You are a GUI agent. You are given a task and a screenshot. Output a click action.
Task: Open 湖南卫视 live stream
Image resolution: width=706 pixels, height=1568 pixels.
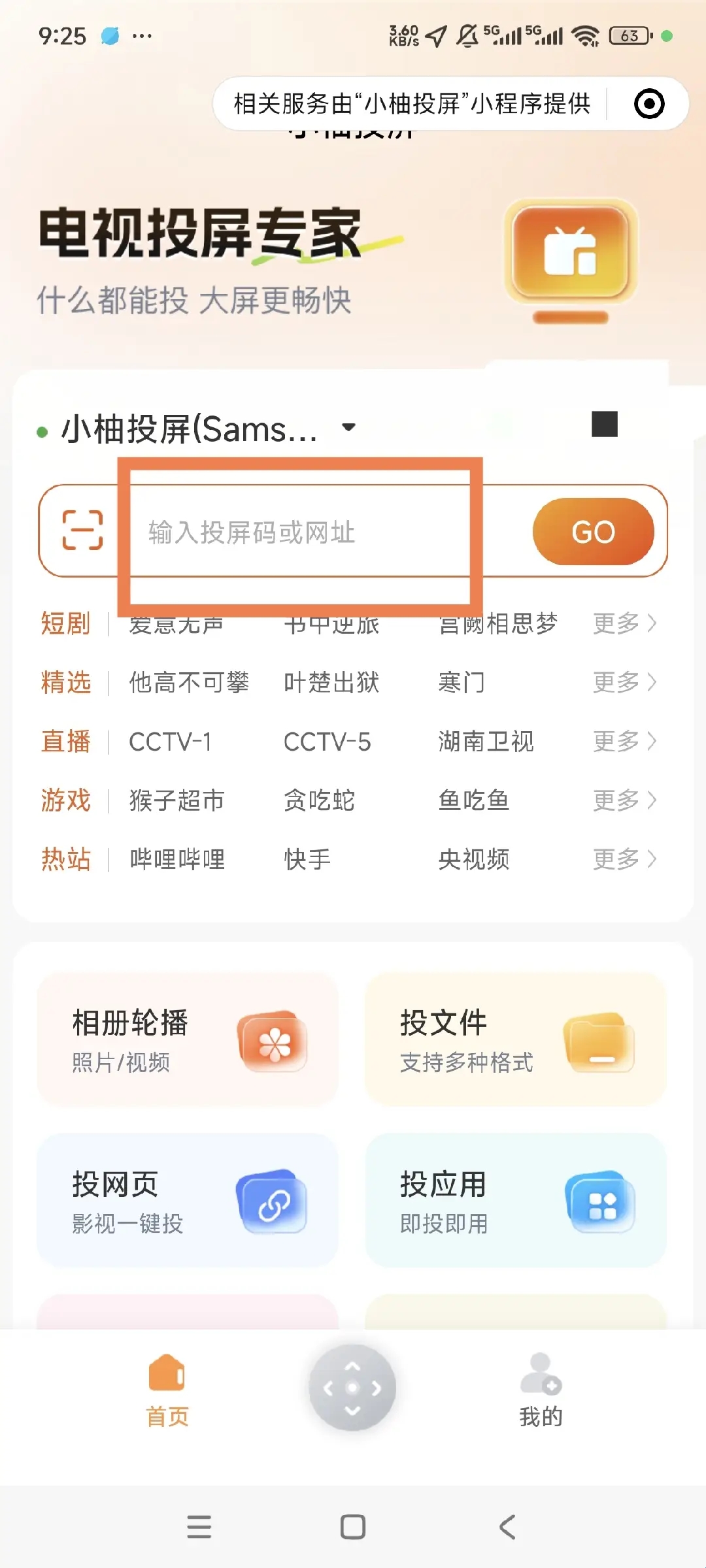coord(486,742)
